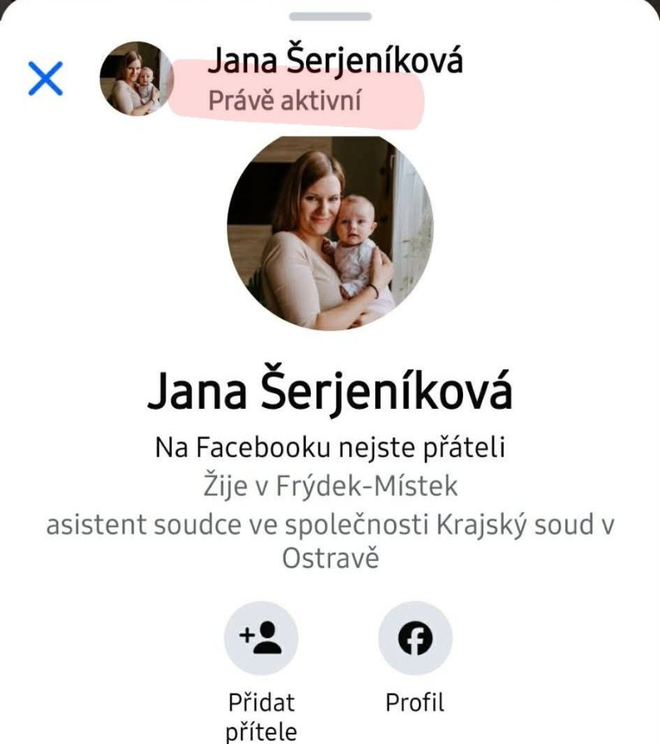Open the large profile picture
The width and height of the screenshot is (660, 744).
point(330,232)
